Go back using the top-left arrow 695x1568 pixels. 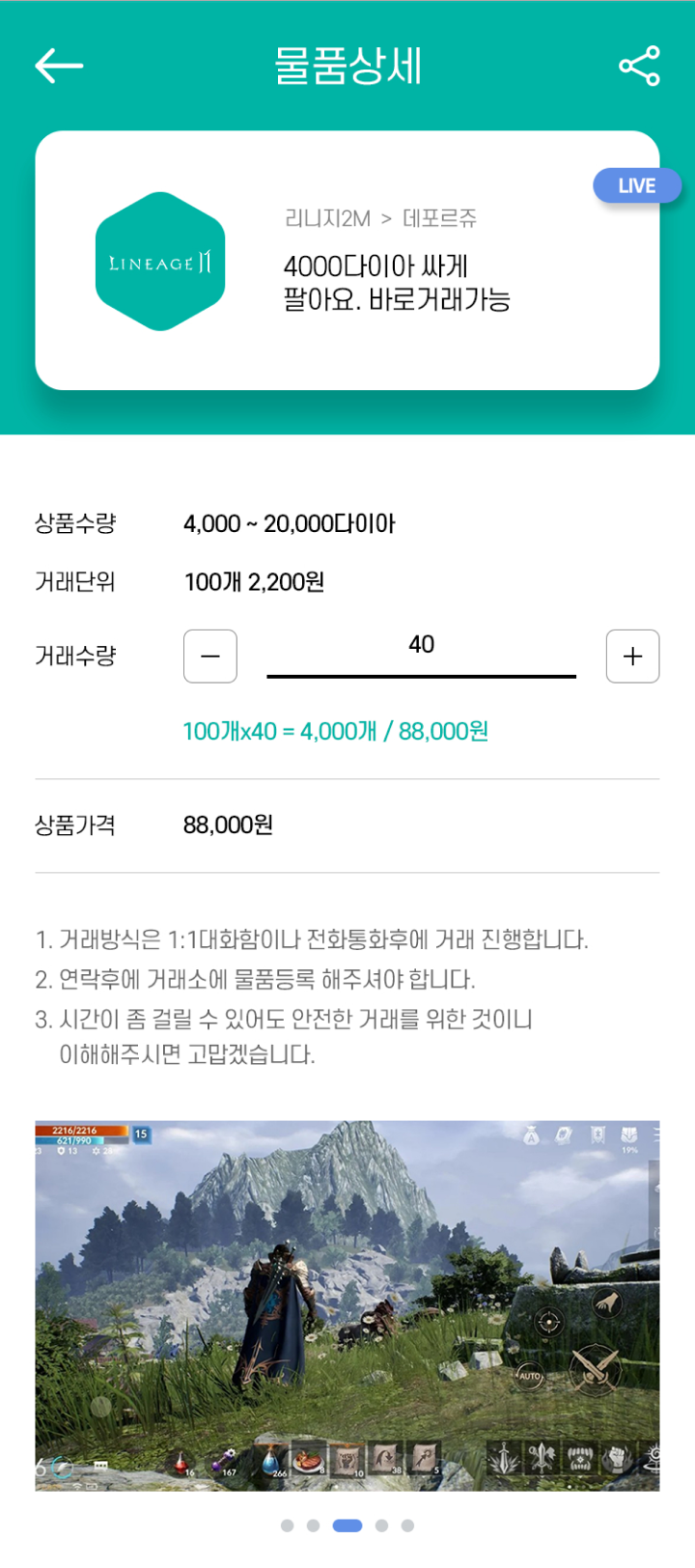[59, 66]
